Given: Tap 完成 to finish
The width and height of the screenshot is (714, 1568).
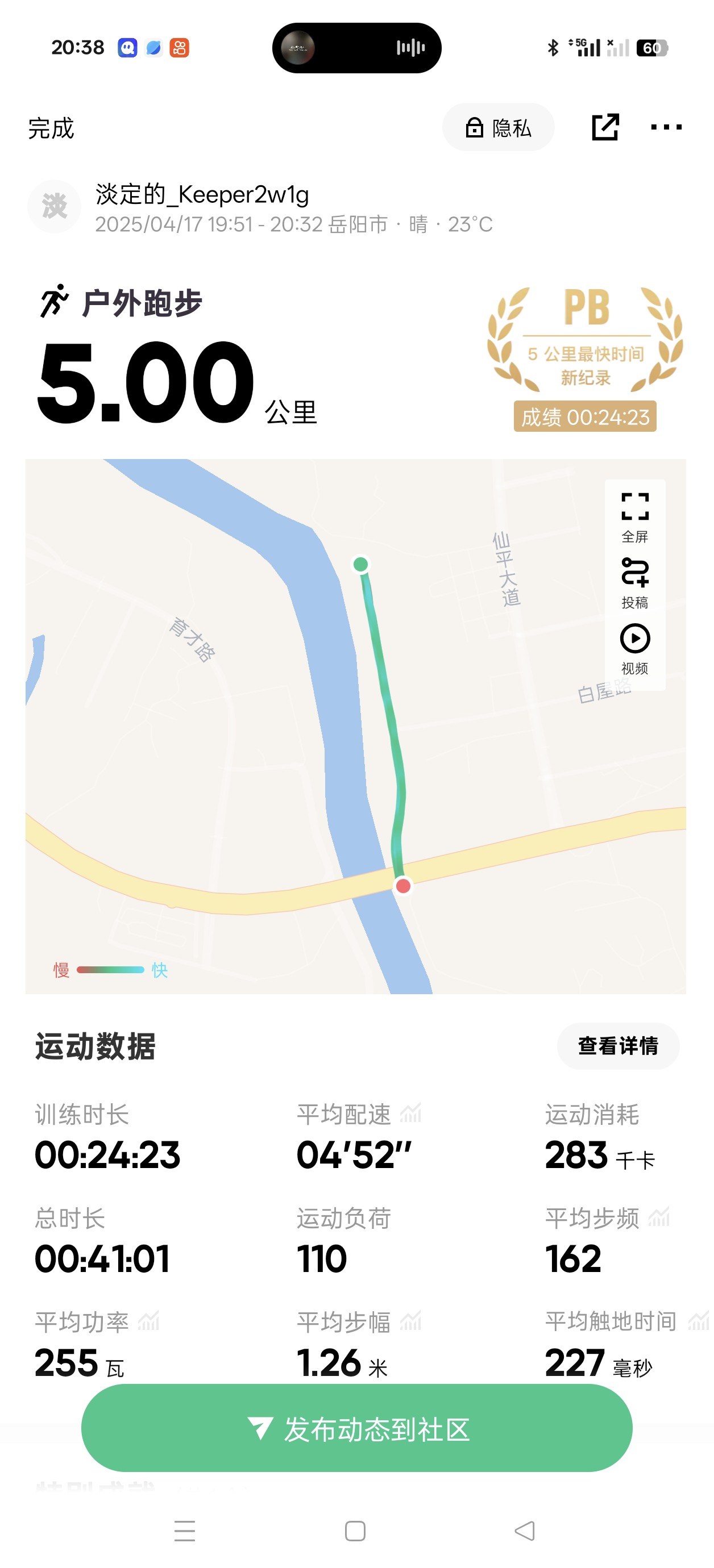Looking at the screenshot, I should click(x=51, y=128).
